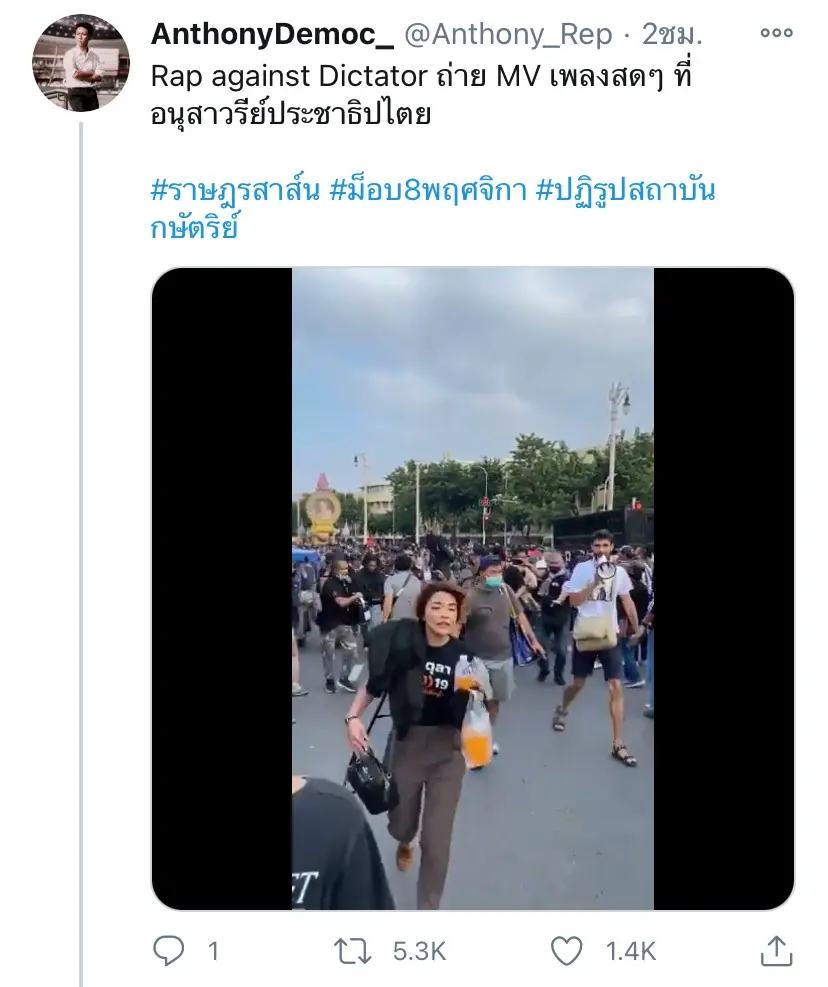Open the #ราษฎรสาส์น hashtag
This screenshot has width=828, height=987.
click(x=235, y=189)
